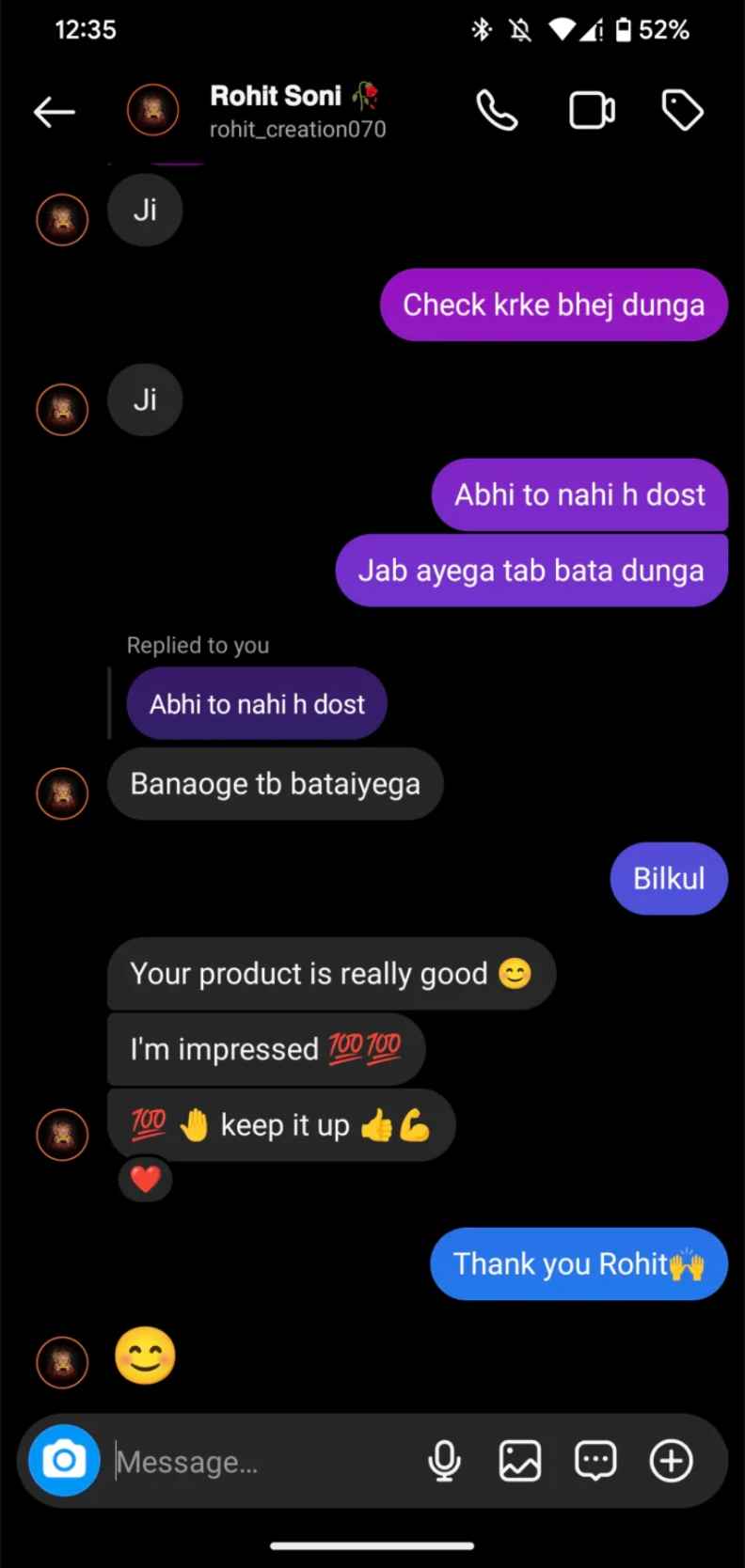Open the tag icon in the chat header

click(x=683, y=109)
